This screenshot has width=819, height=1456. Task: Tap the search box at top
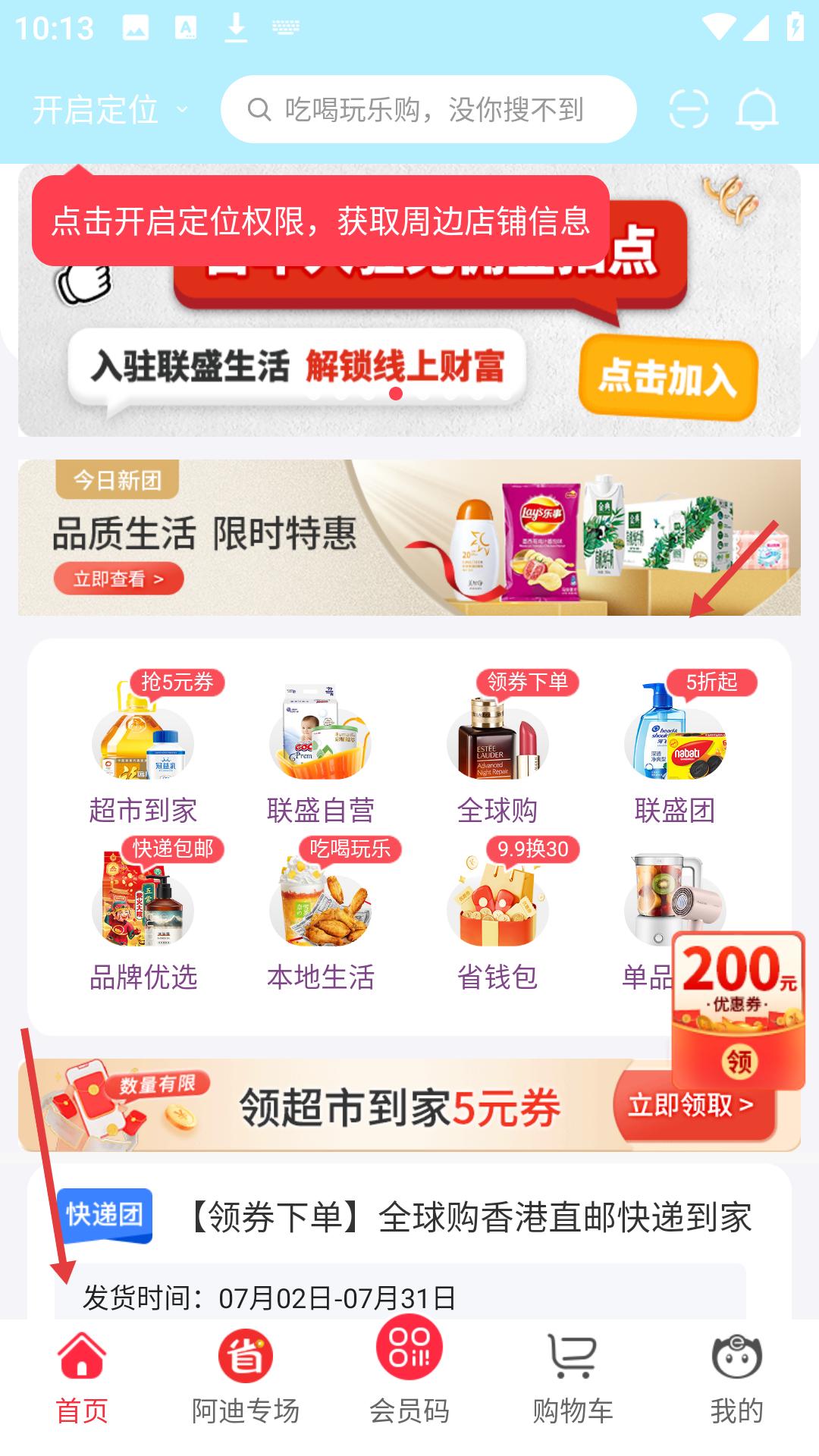click(428, 109)
